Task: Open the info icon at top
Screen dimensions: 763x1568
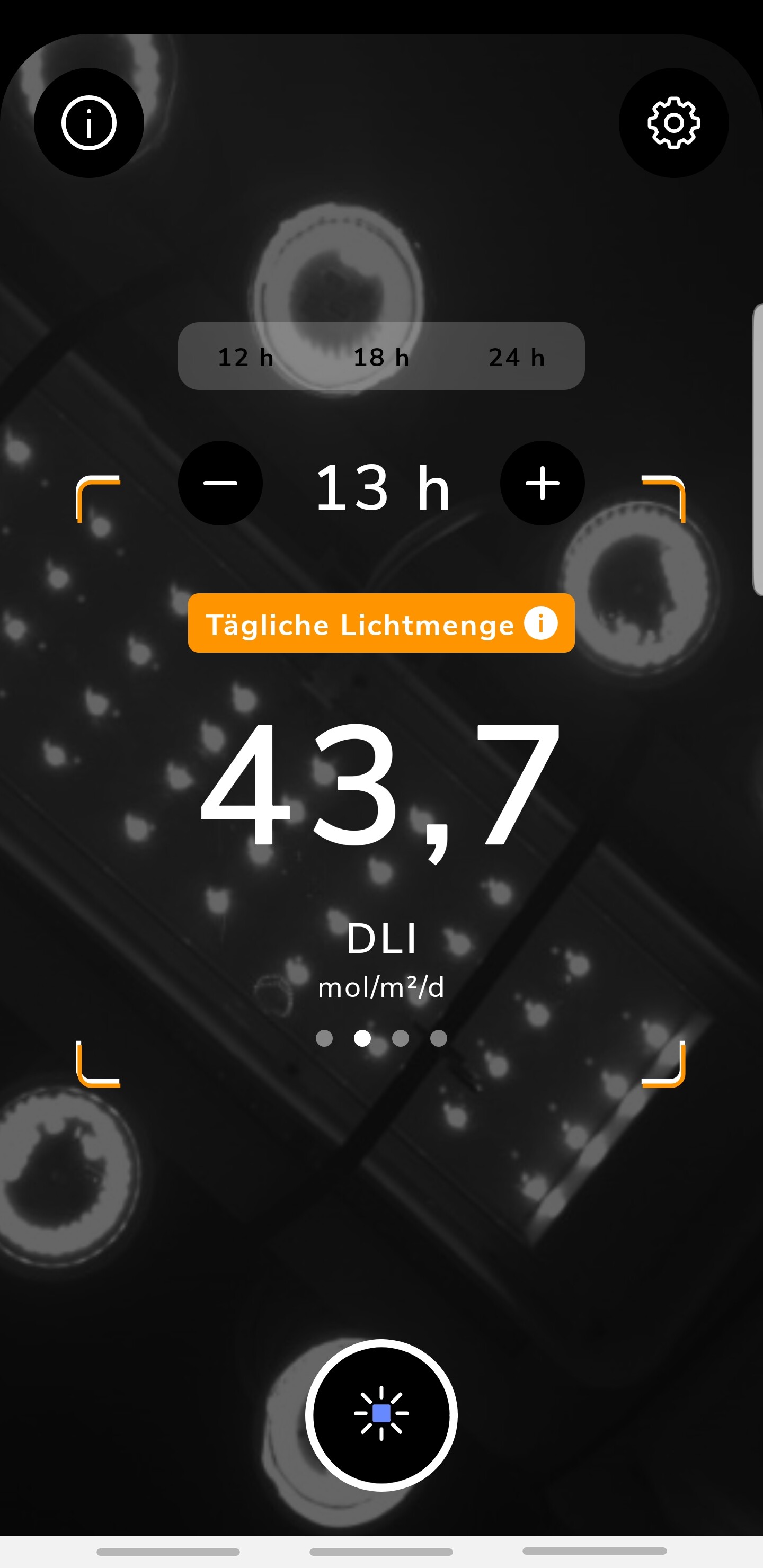Action: tap(89, 123)
